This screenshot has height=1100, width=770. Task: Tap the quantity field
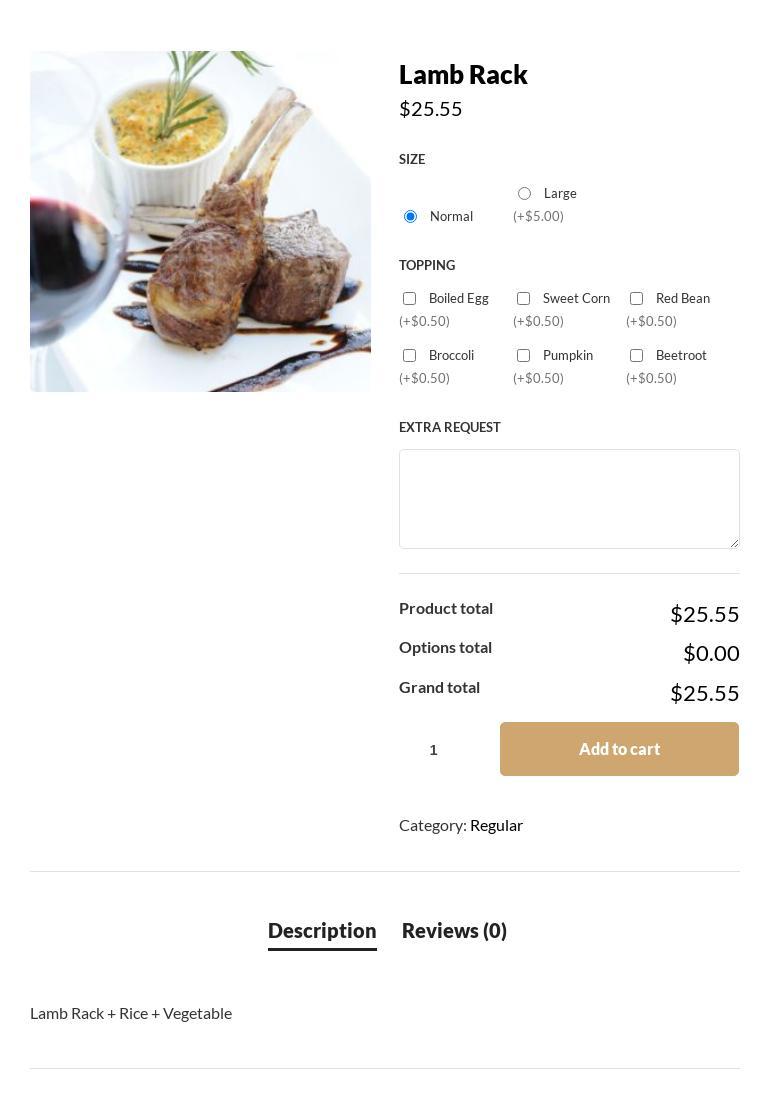(x=434, y=749)
